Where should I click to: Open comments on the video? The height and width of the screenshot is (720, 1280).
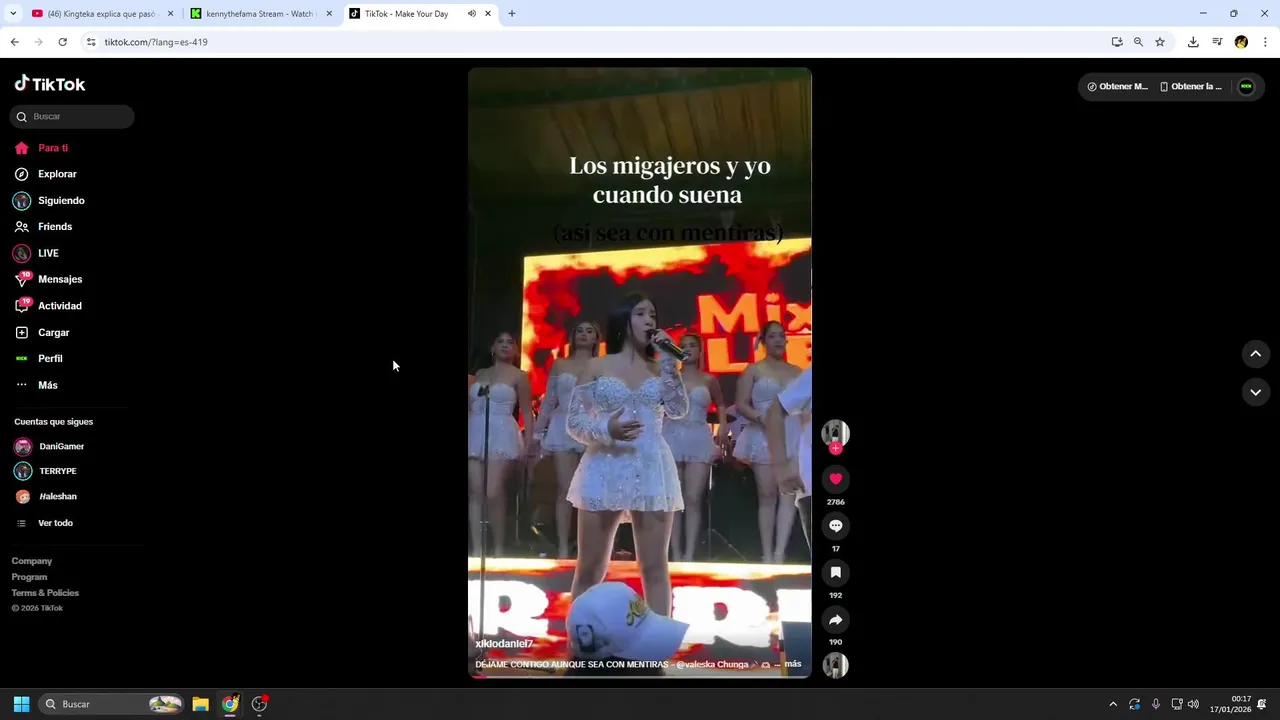[835, 526]
